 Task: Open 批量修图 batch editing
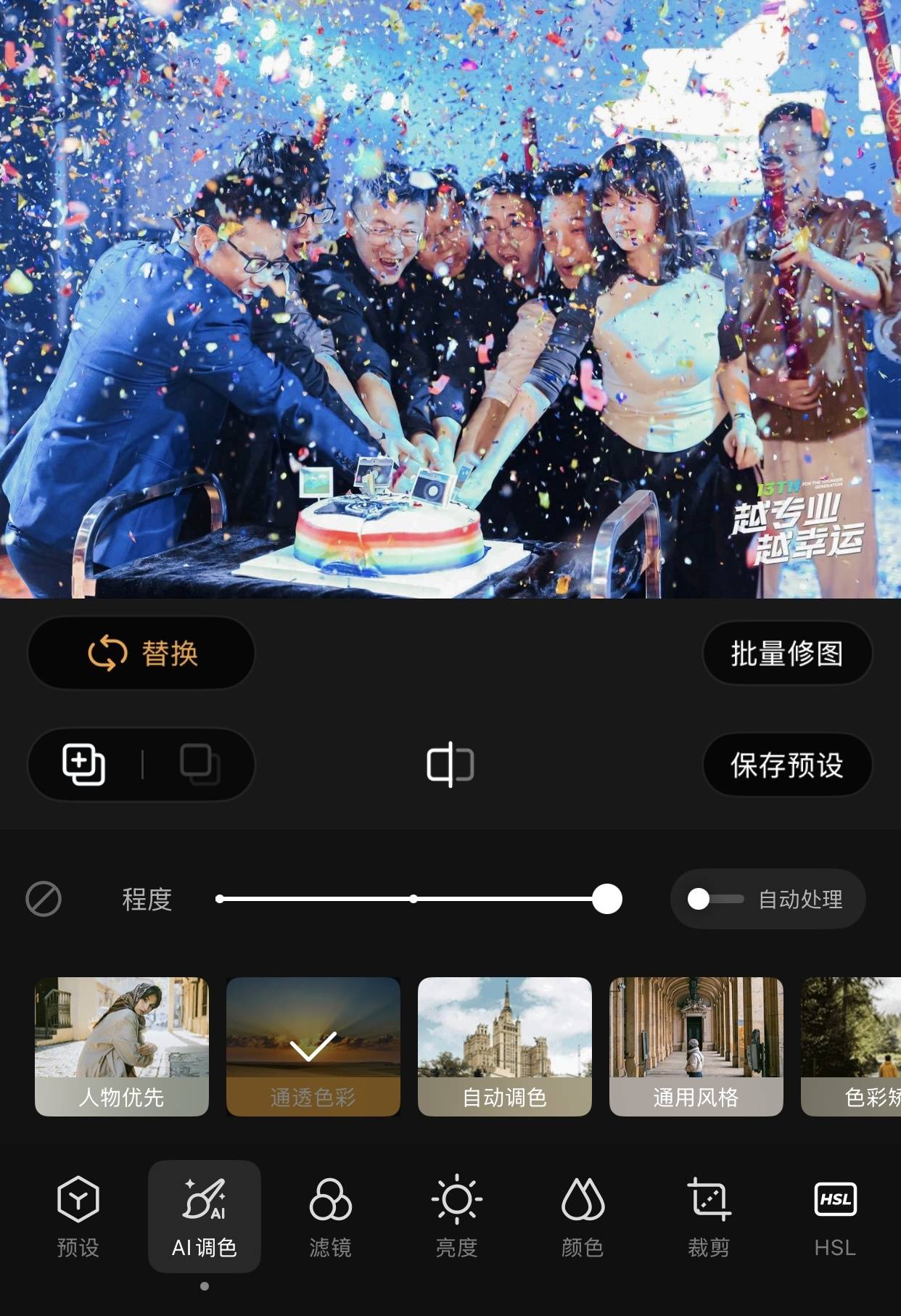[x=787, y=653]
